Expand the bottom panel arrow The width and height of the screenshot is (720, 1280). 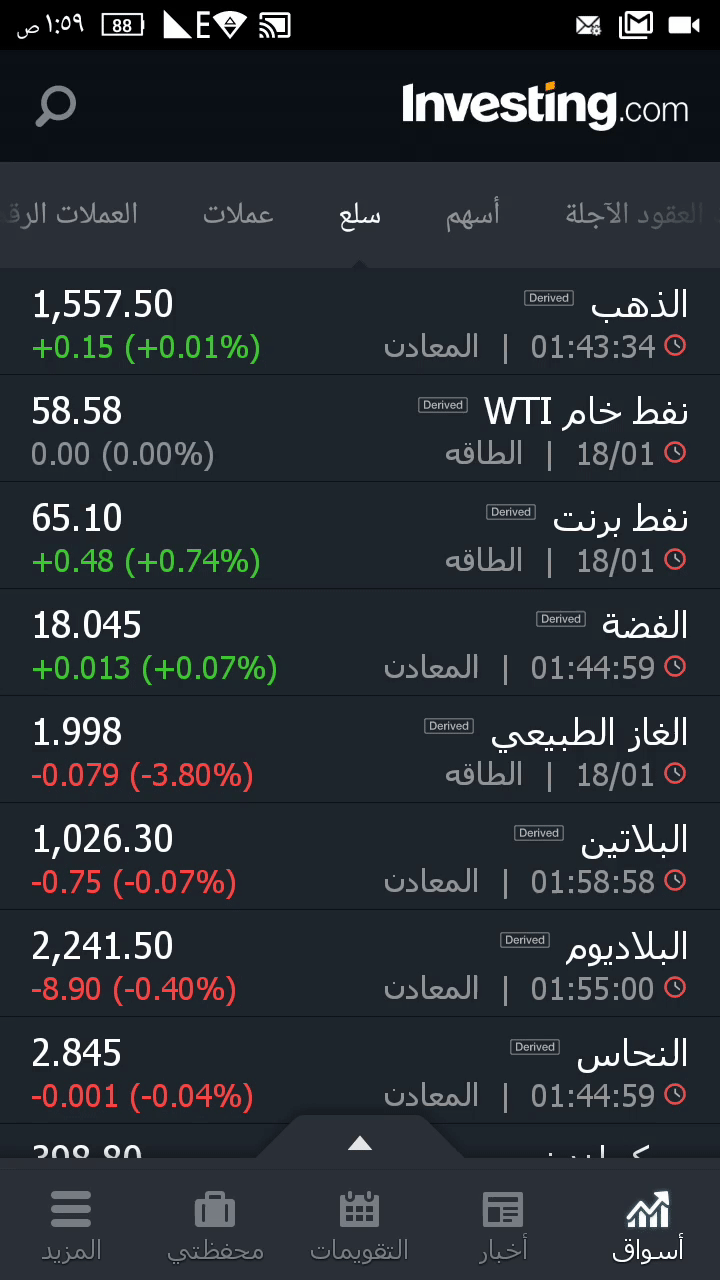360,1143
